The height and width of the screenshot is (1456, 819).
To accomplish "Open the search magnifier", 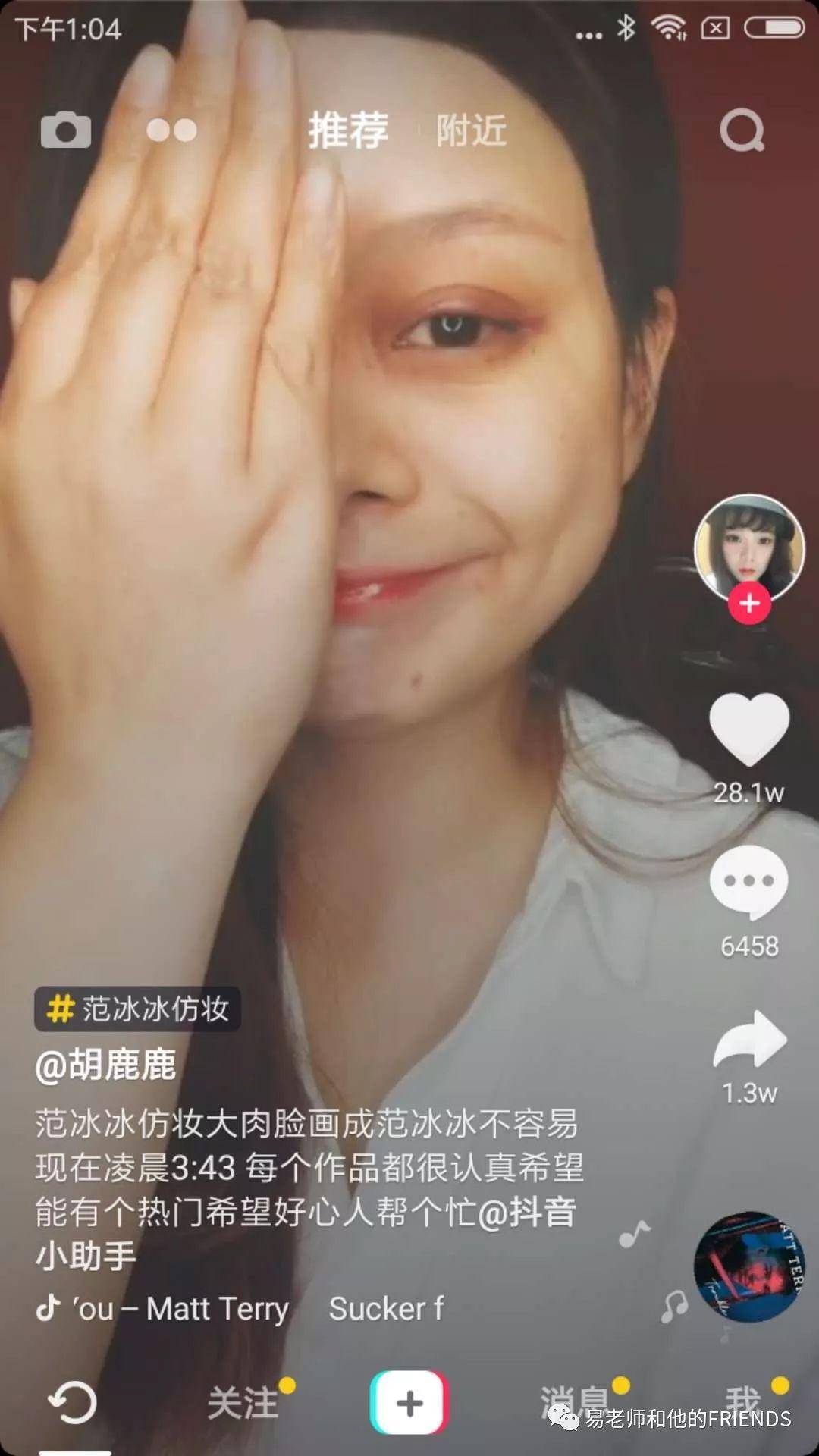I will (742, 130).
